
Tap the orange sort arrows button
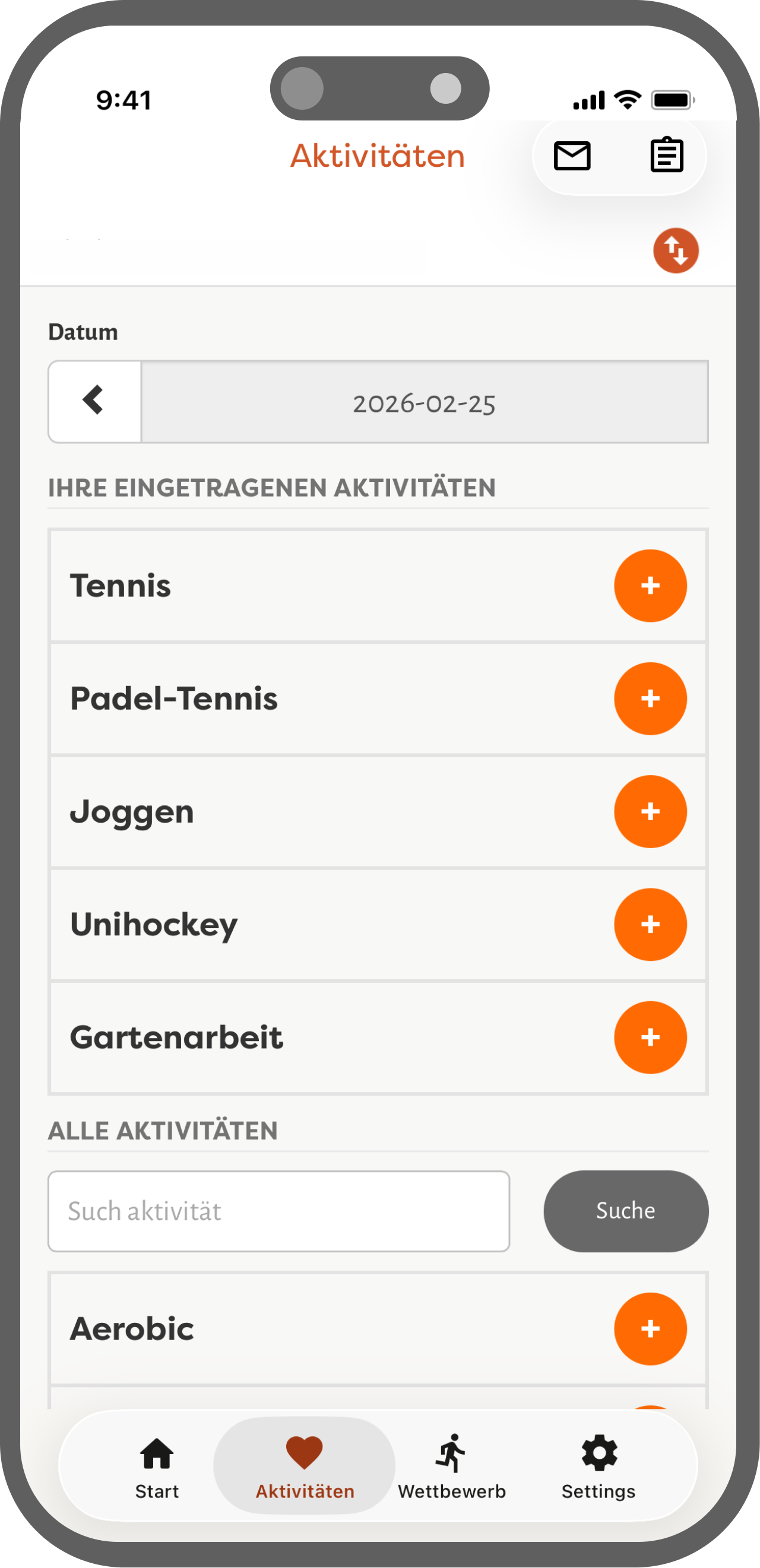(x=675, y=251)
